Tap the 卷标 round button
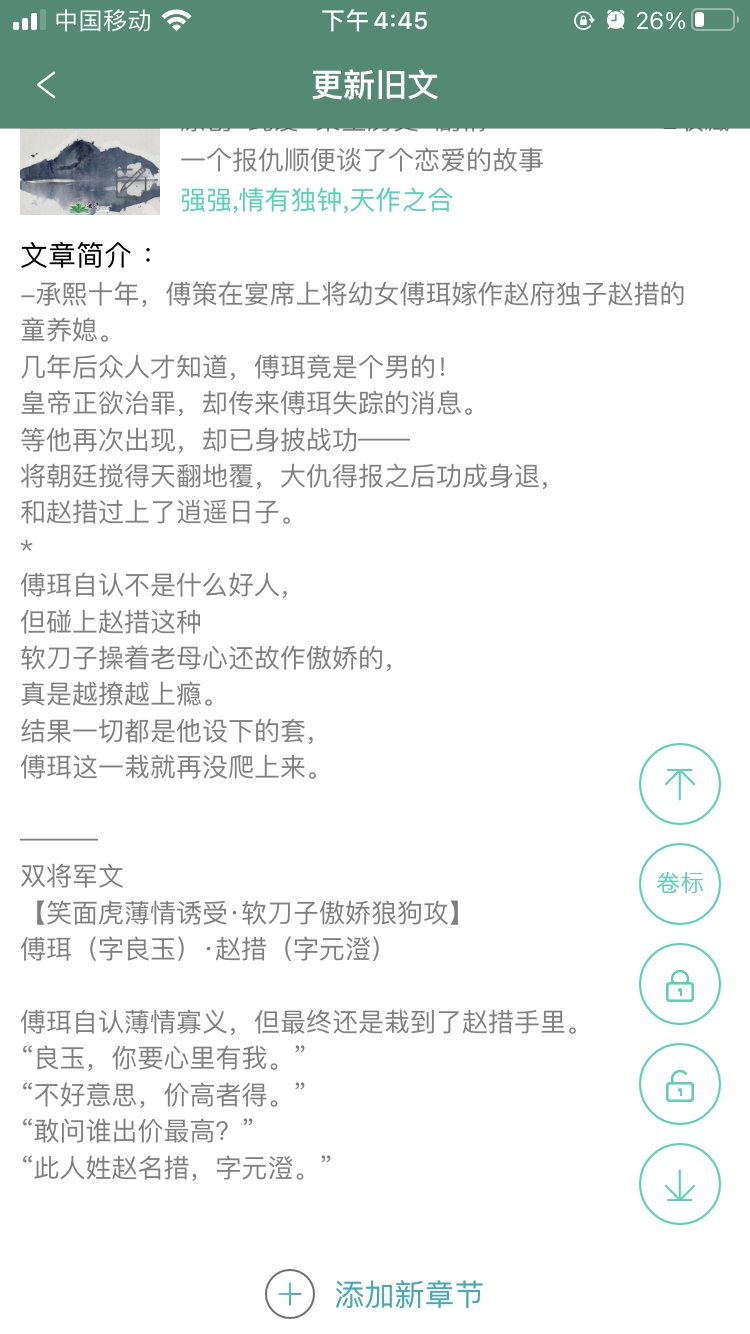Image resolution: width=750 pixels, height=1334 pixels. point(679,884)
